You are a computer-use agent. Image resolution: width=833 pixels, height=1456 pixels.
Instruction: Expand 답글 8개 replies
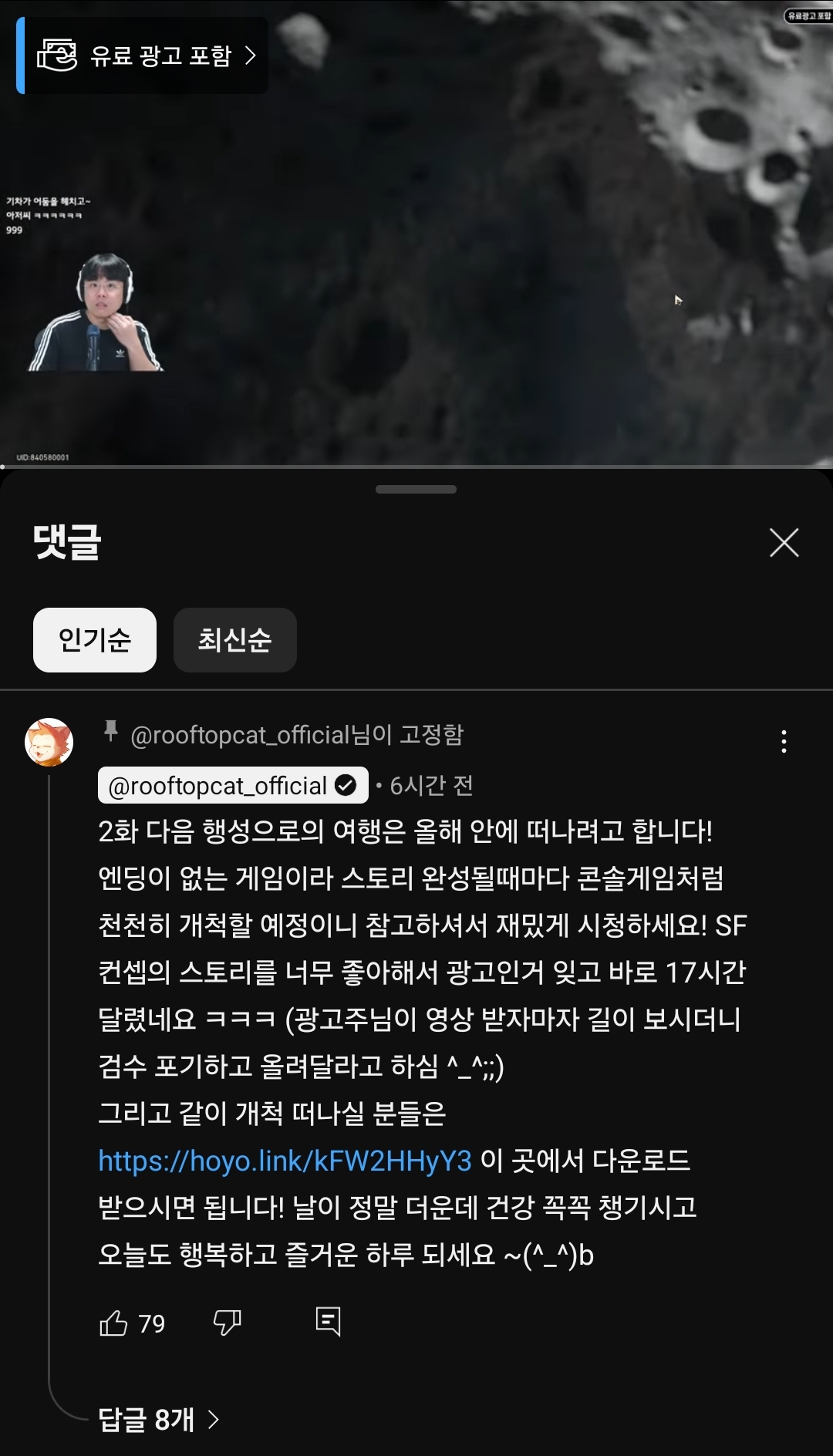click(159, 1419)
